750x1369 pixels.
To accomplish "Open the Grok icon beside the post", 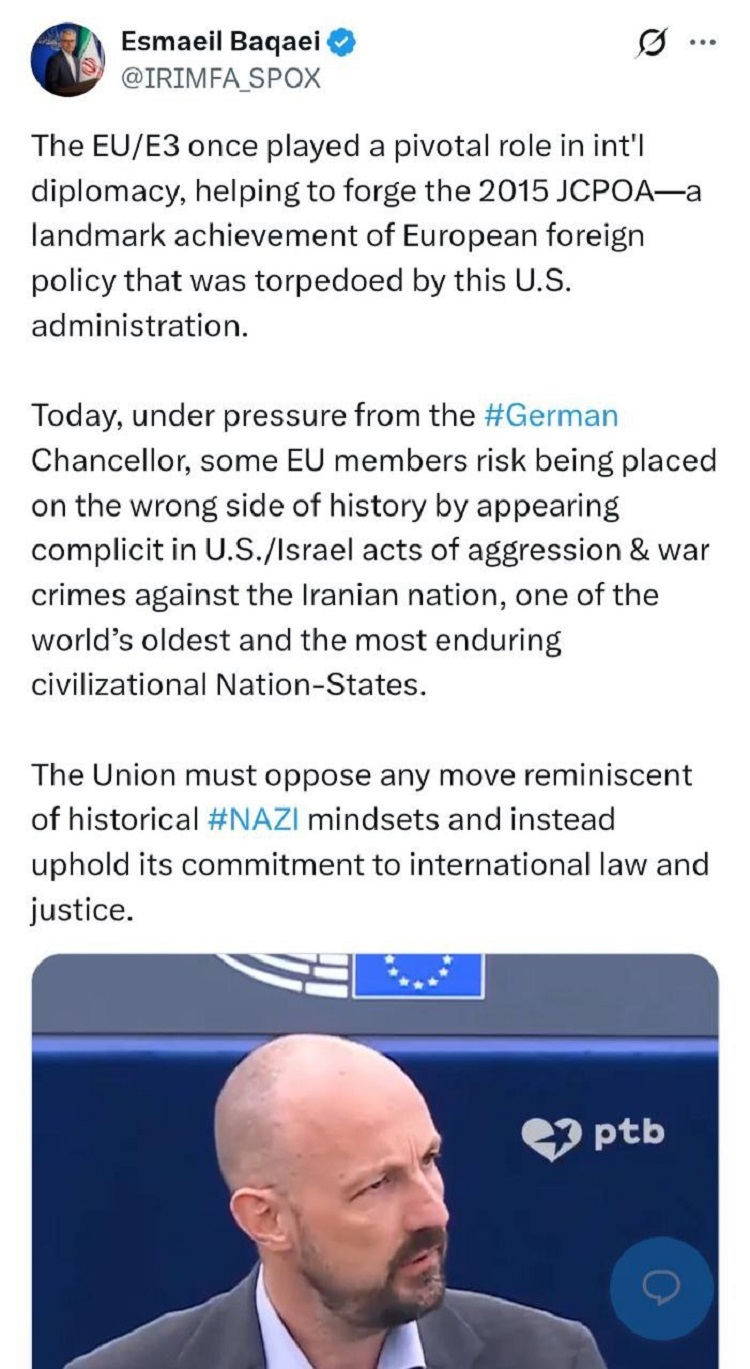I will click(x=652, y=43).
